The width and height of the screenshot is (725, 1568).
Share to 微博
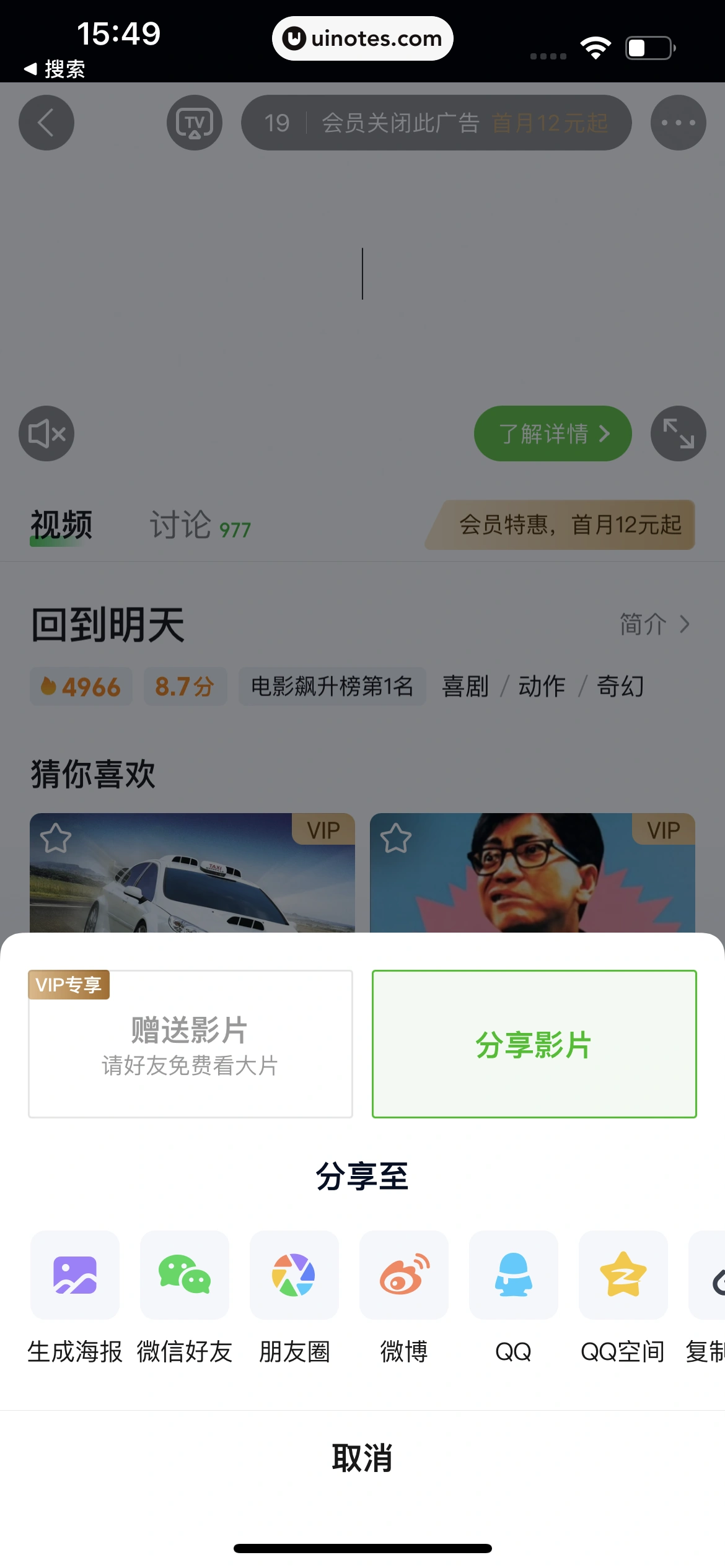[403, 1275]
